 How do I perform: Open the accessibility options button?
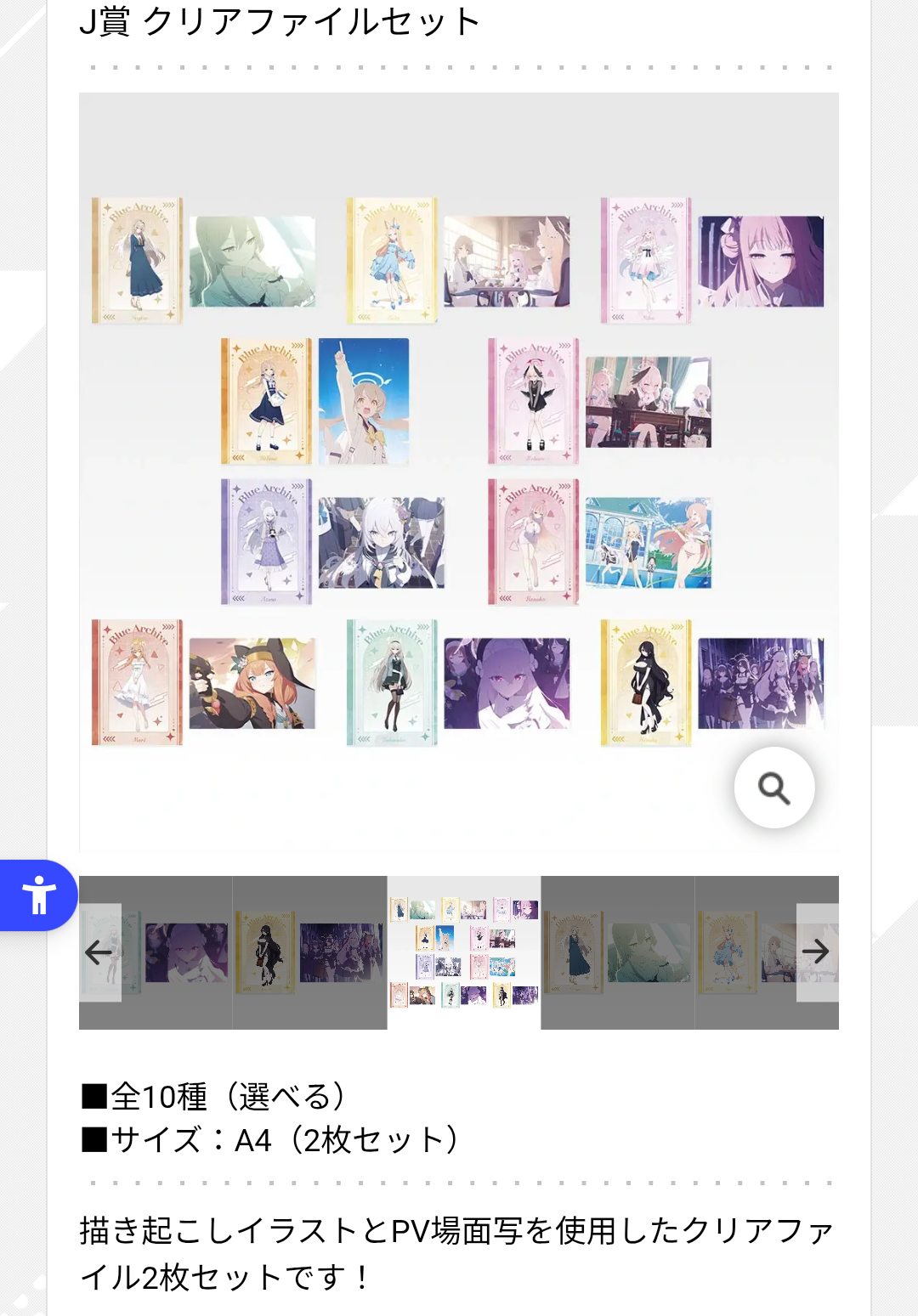pyautogui.click(x=38, y=895)
